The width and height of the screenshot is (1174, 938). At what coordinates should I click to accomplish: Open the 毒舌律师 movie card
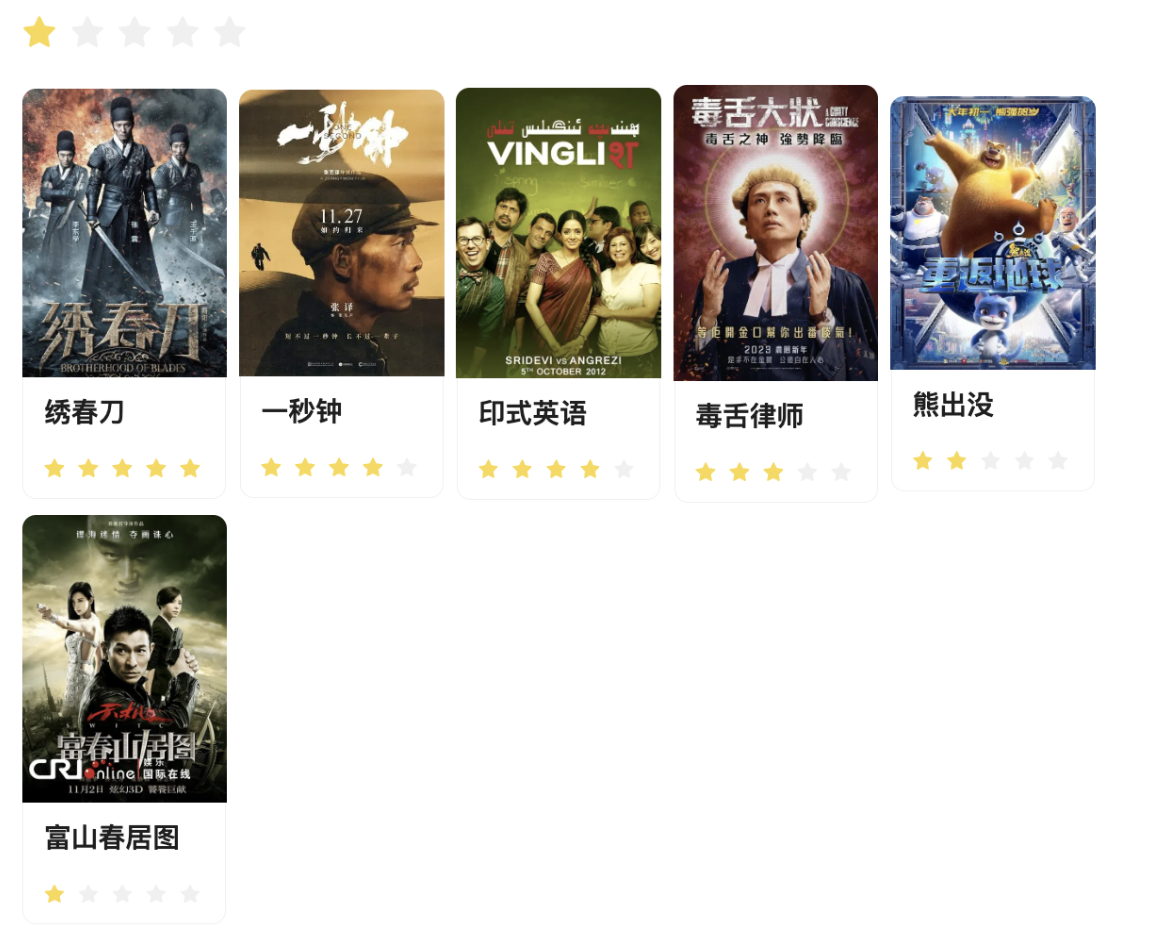(x=776, y=233)
